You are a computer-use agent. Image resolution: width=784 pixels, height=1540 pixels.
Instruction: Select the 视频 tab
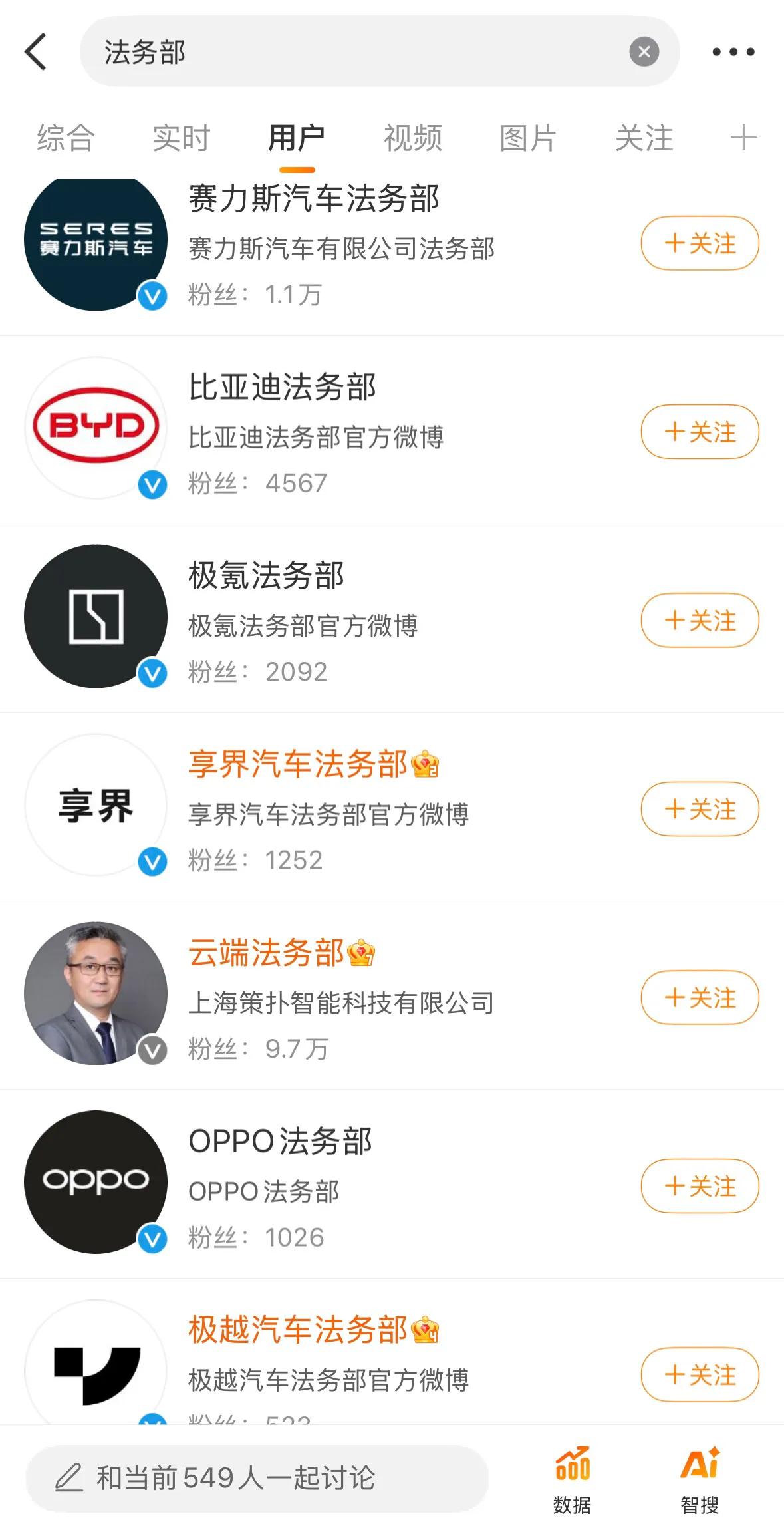click(x=413, y=138)
